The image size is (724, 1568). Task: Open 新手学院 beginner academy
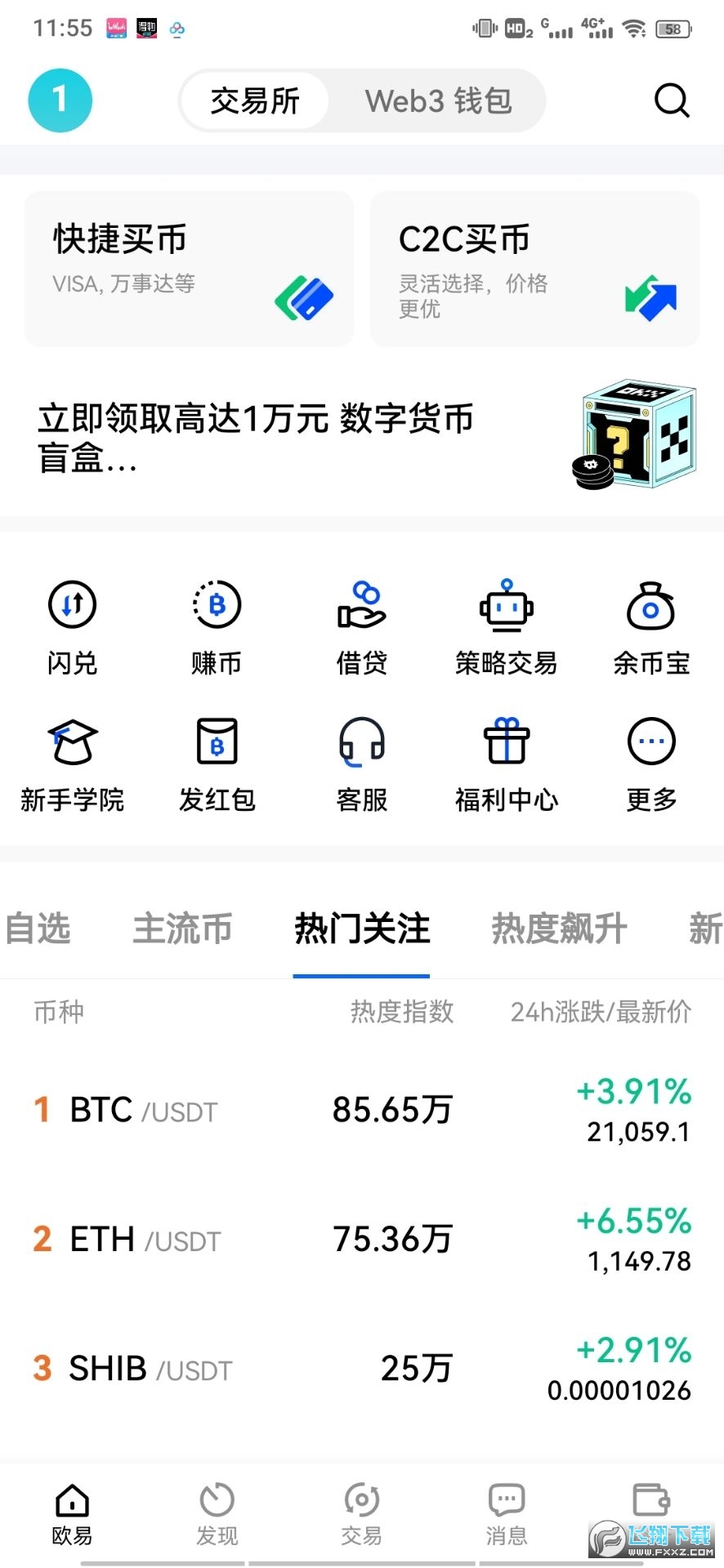[72, 762]
